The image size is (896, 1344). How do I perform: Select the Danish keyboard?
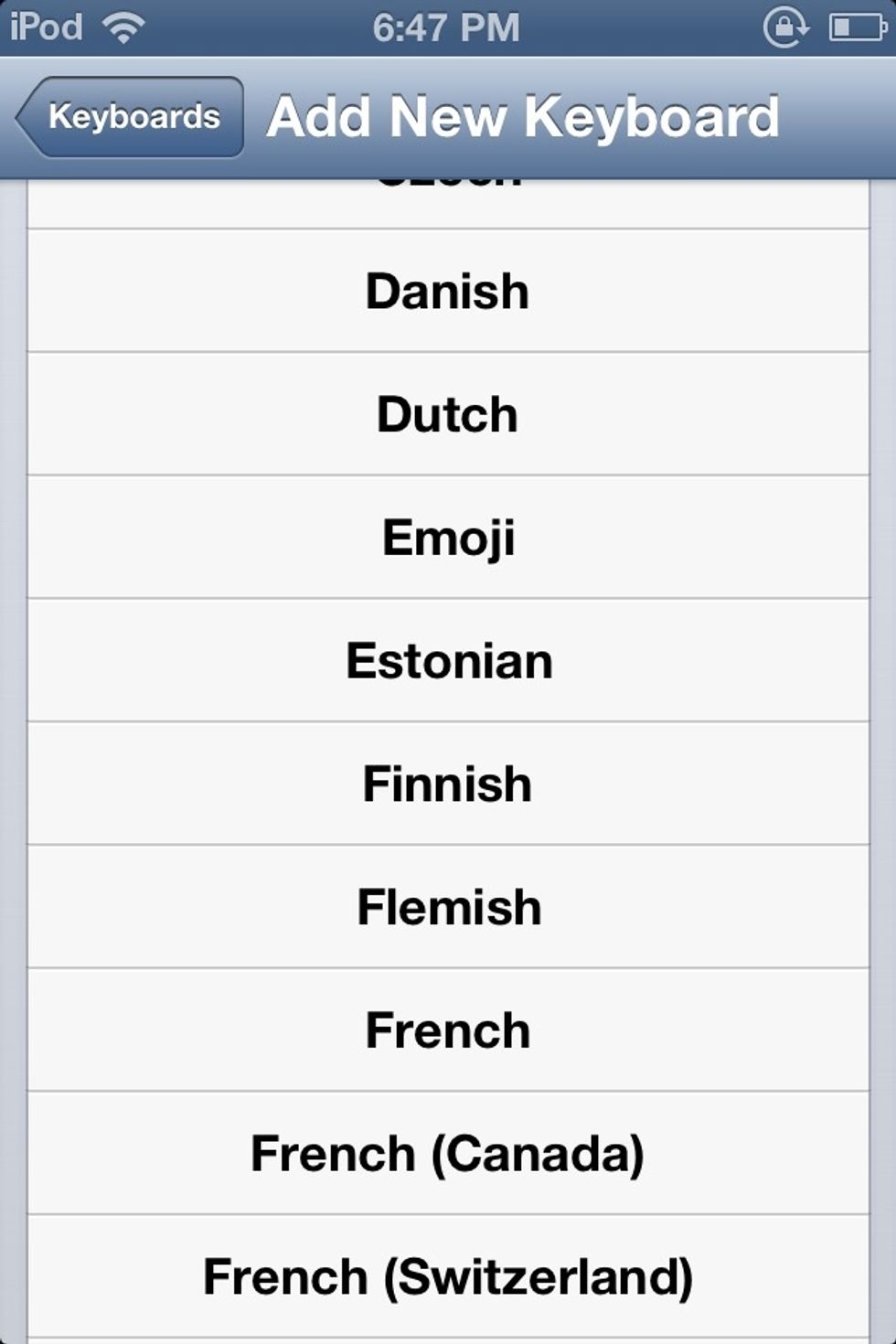[x=448, y=291]
